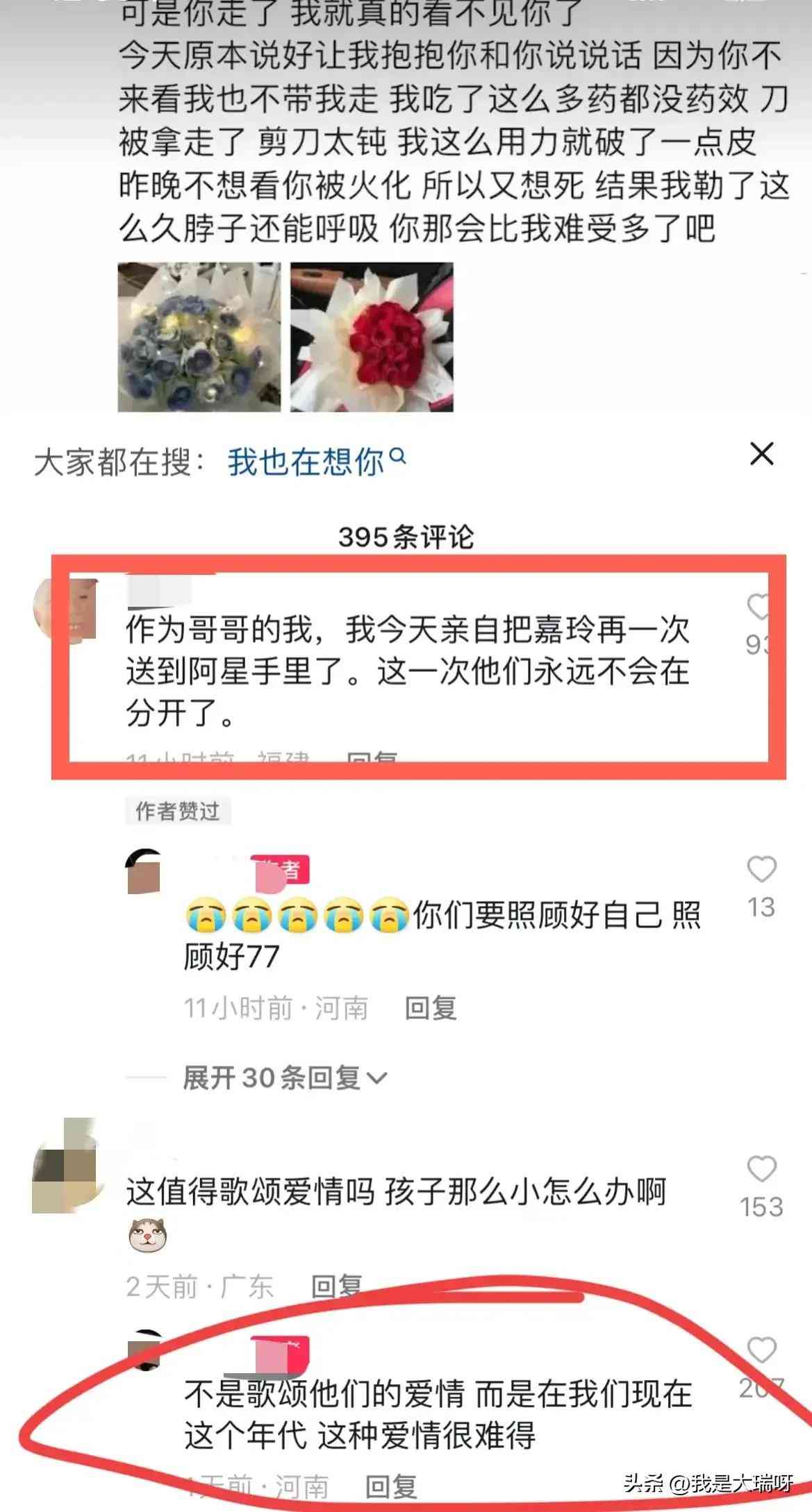Reply to the comment 不是歌颂他们的爱情
The height and width of the screenshot is (1512, 812).
391,1486
